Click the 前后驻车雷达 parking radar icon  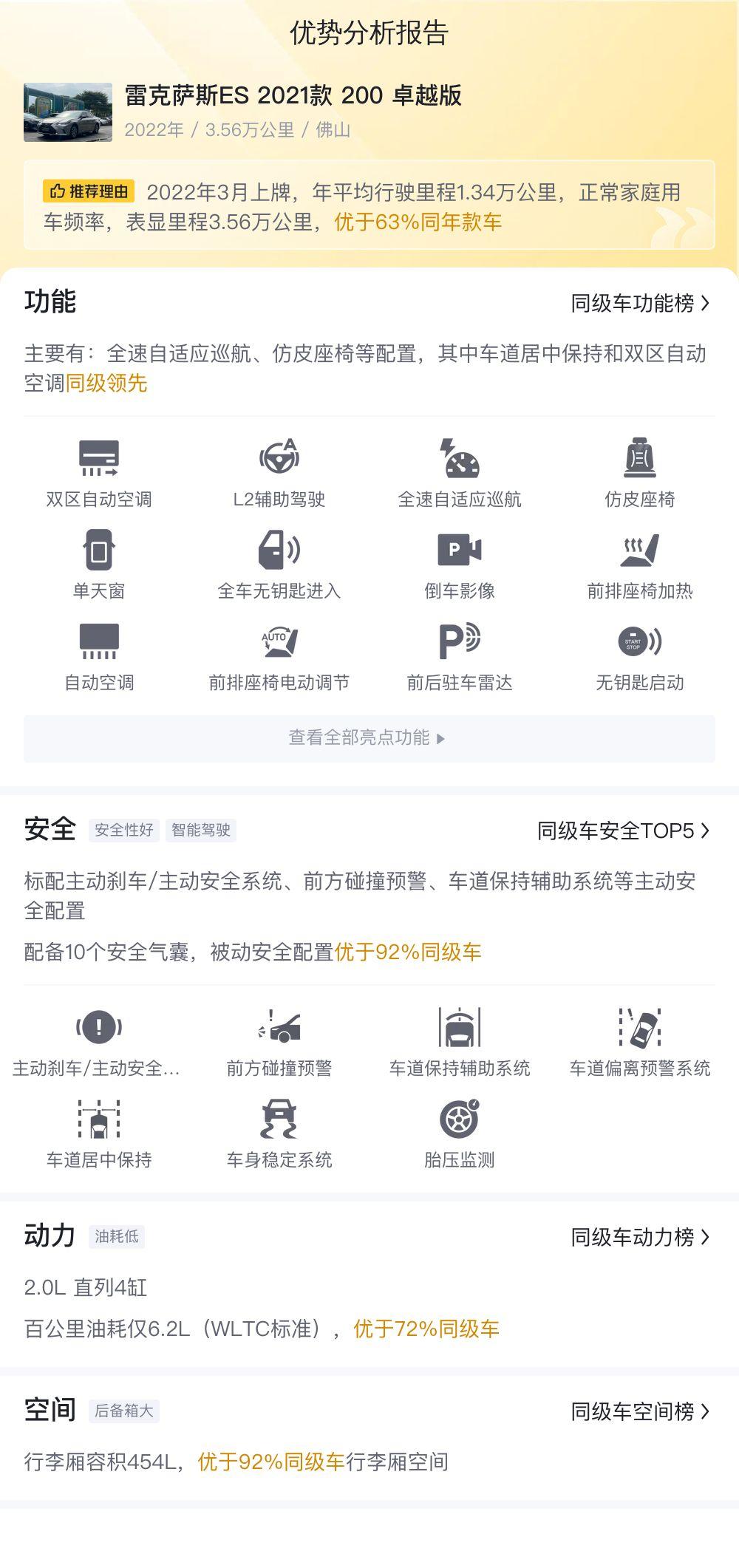pyautogui.click(x=458, y=645)
